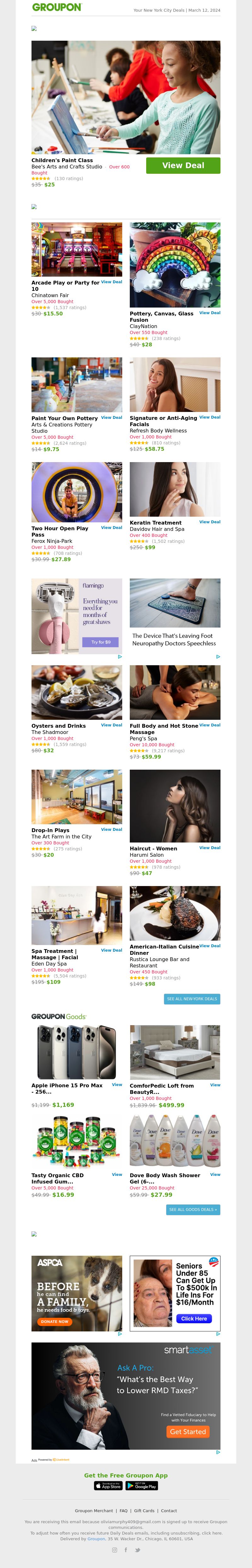Tap Donate Now in ASPCA ad
Viewport: 252px width, 1568px height.
coord(54,1321)
